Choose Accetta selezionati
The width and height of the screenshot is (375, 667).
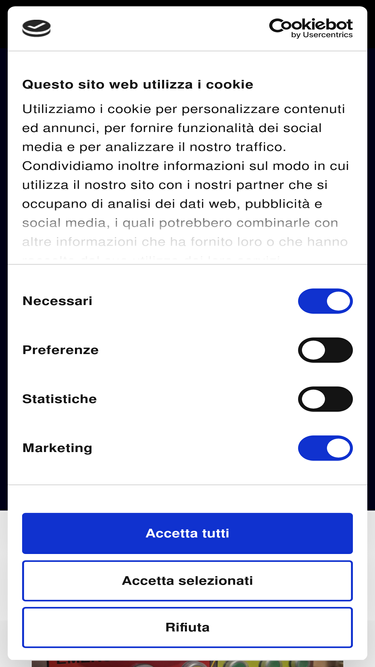pyautogui.click(x=188, y=581)
